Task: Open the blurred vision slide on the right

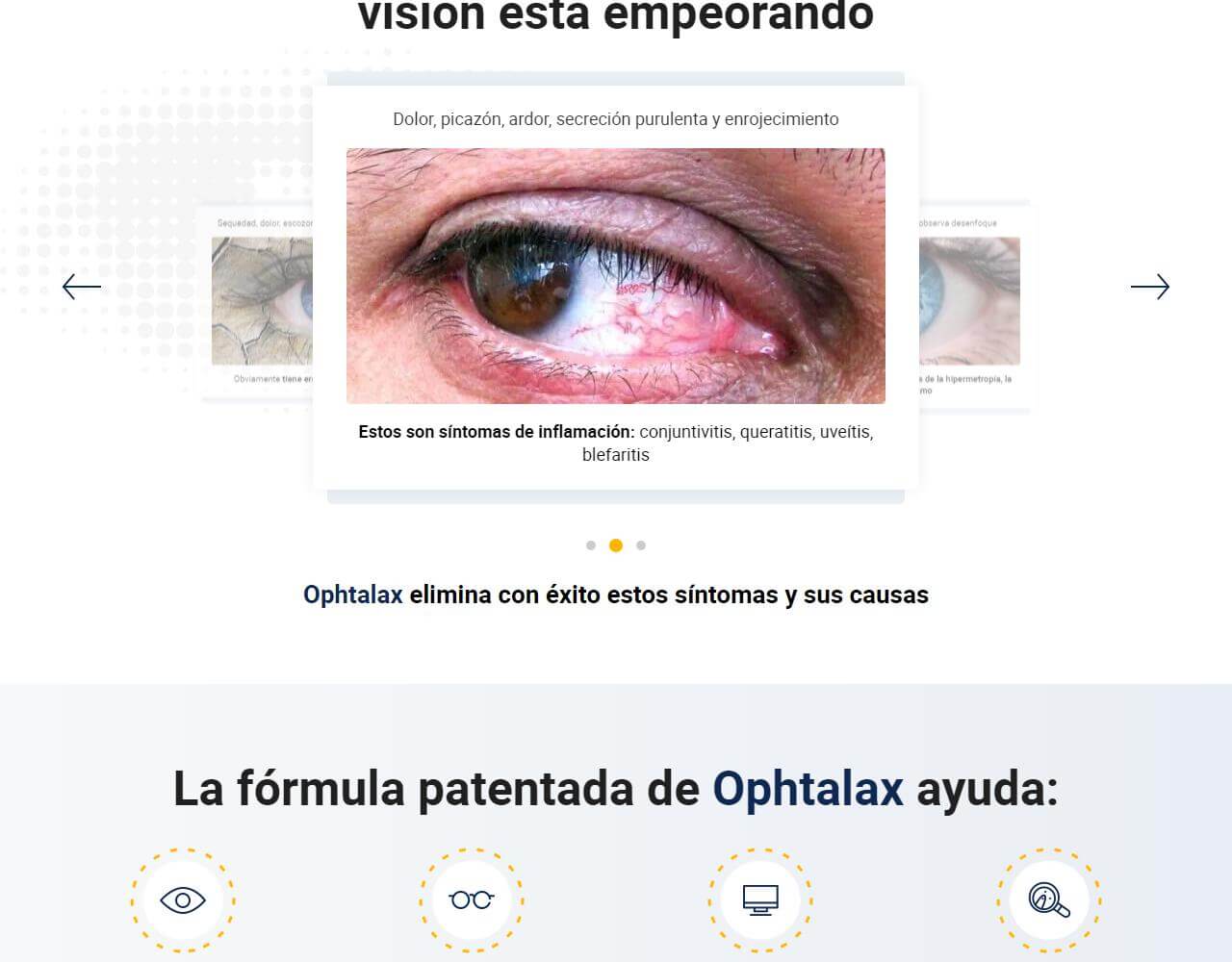Action: point(970,302)
